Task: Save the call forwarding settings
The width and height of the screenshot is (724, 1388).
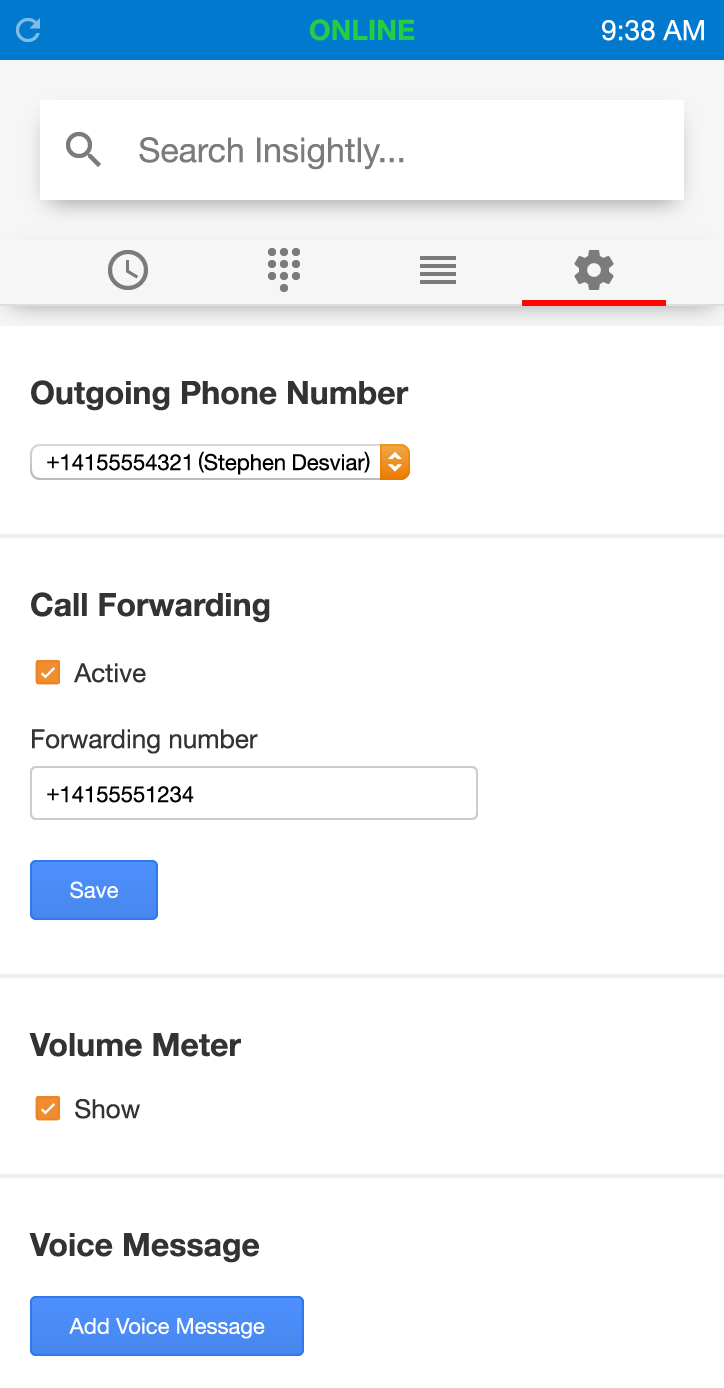Action: point(94,890)
